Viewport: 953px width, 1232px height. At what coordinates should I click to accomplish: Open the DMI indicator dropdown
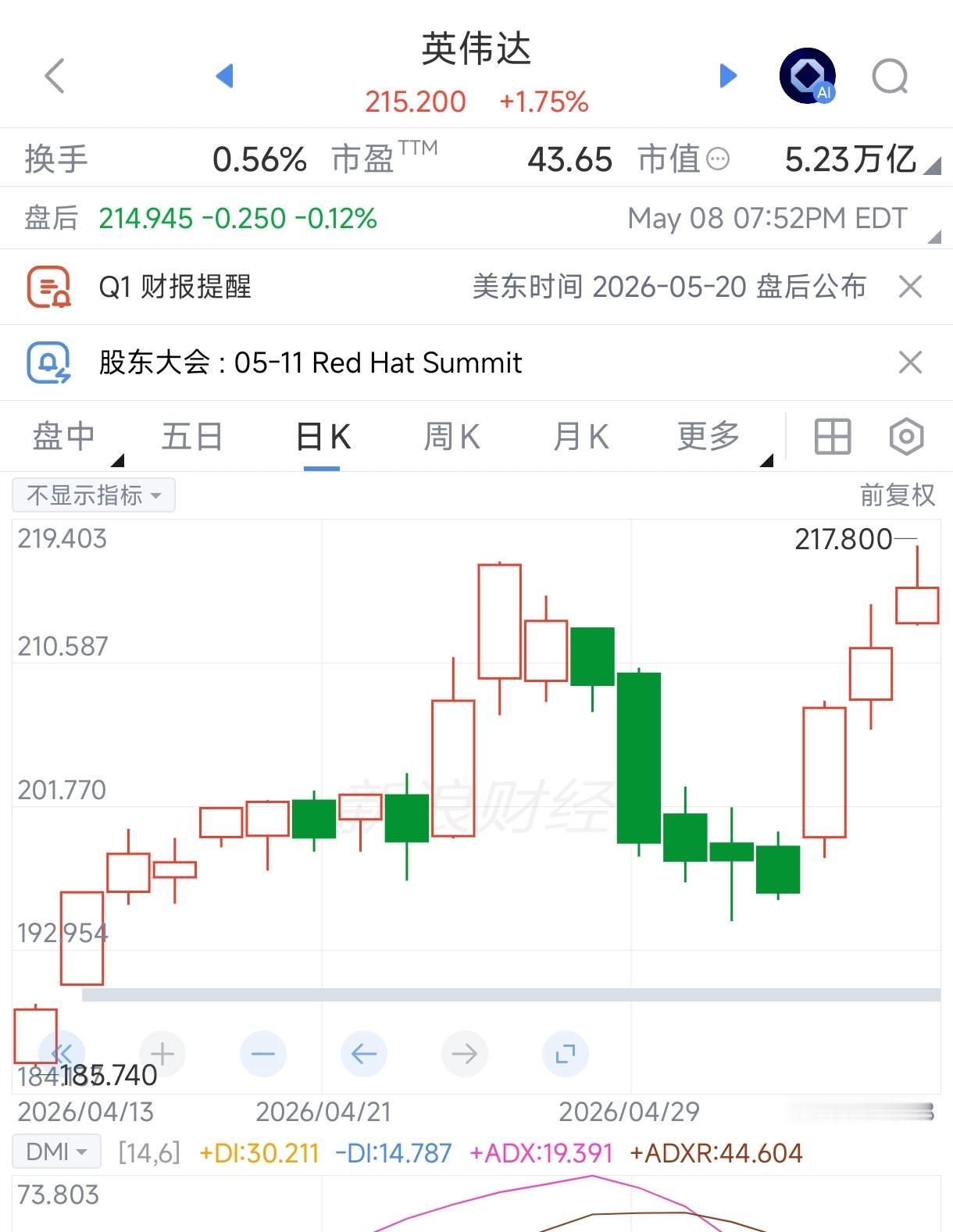57,1152
